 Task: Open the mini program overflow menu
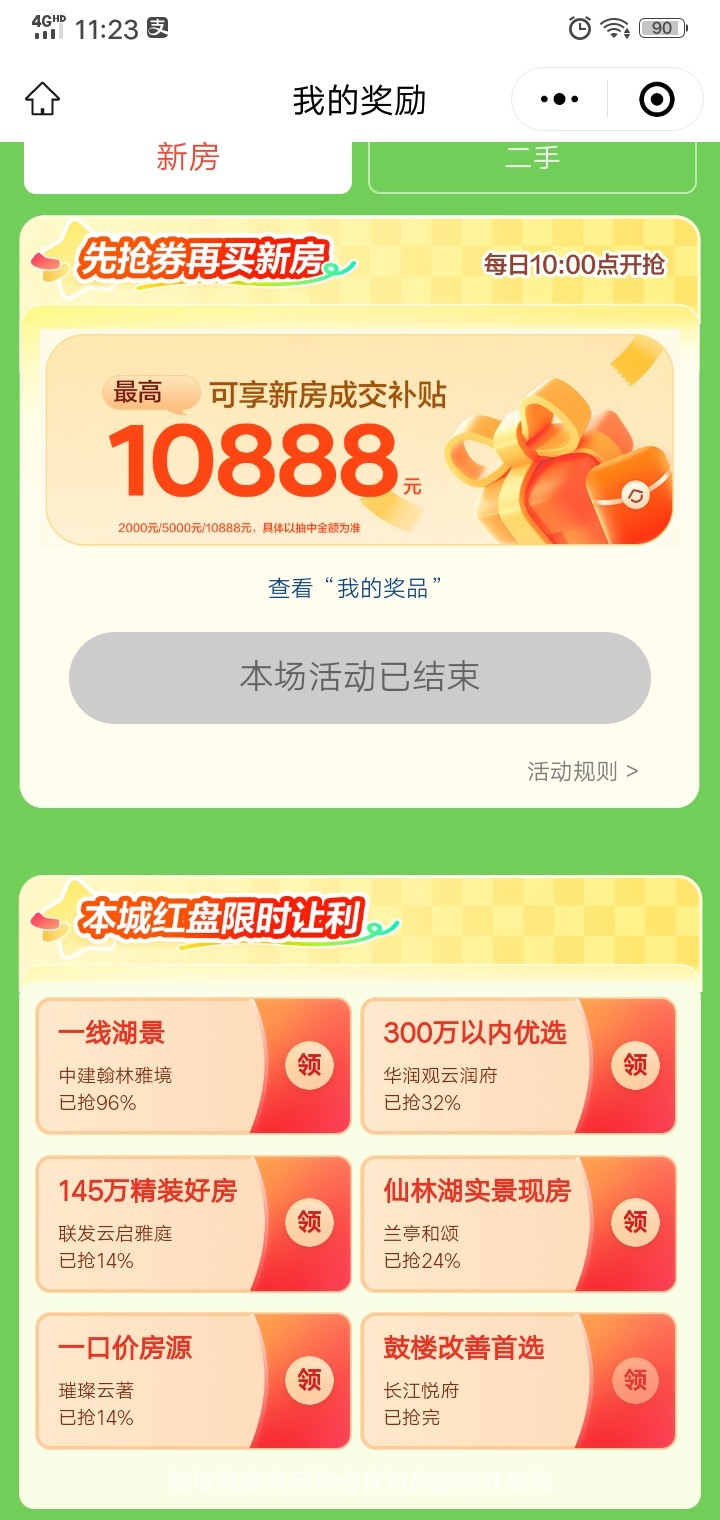(559, 100)
